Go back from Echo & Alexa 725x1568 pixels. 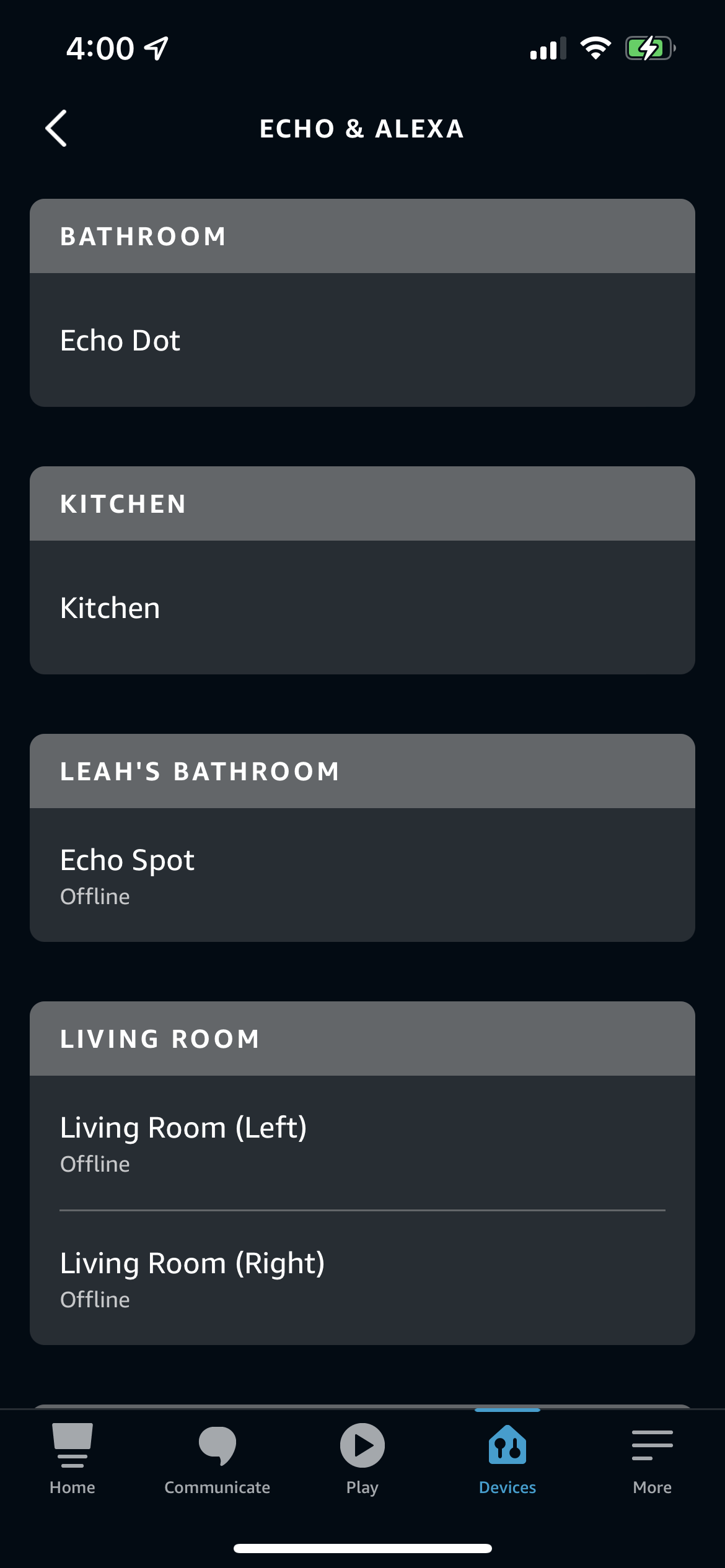pos(56,128)
